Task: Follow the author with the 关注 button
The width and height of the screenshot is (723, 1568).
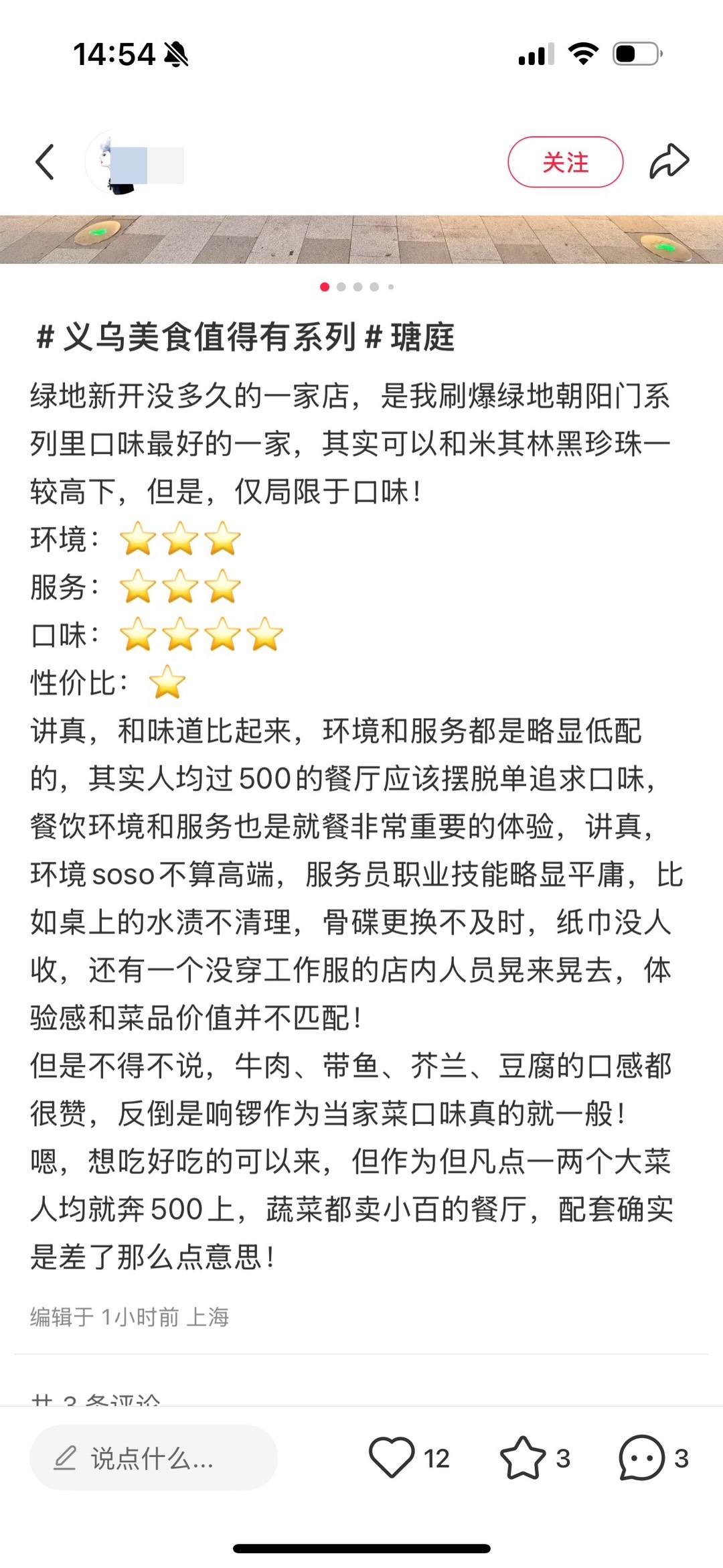Action: pos(565,162)
